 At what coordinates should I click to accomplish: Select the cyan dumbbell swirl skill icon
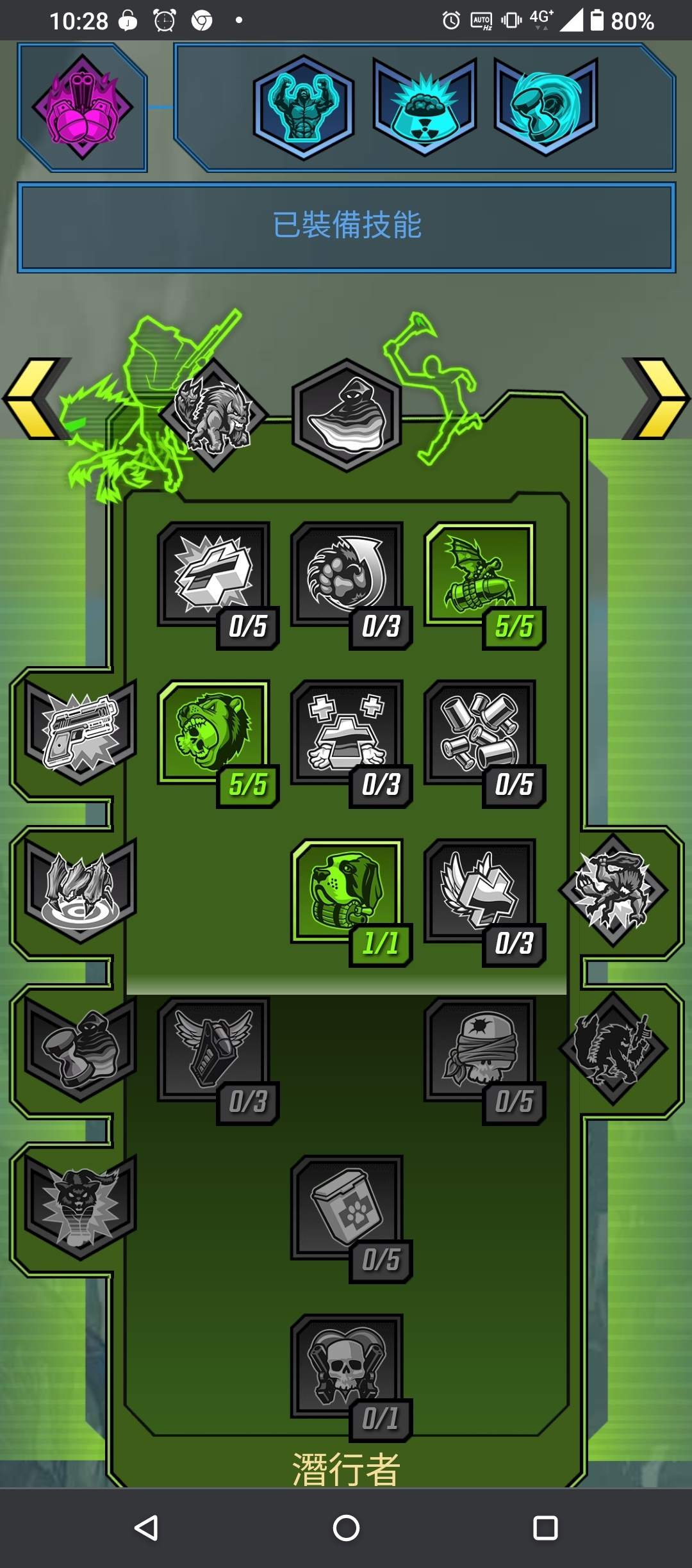point(546,107)
